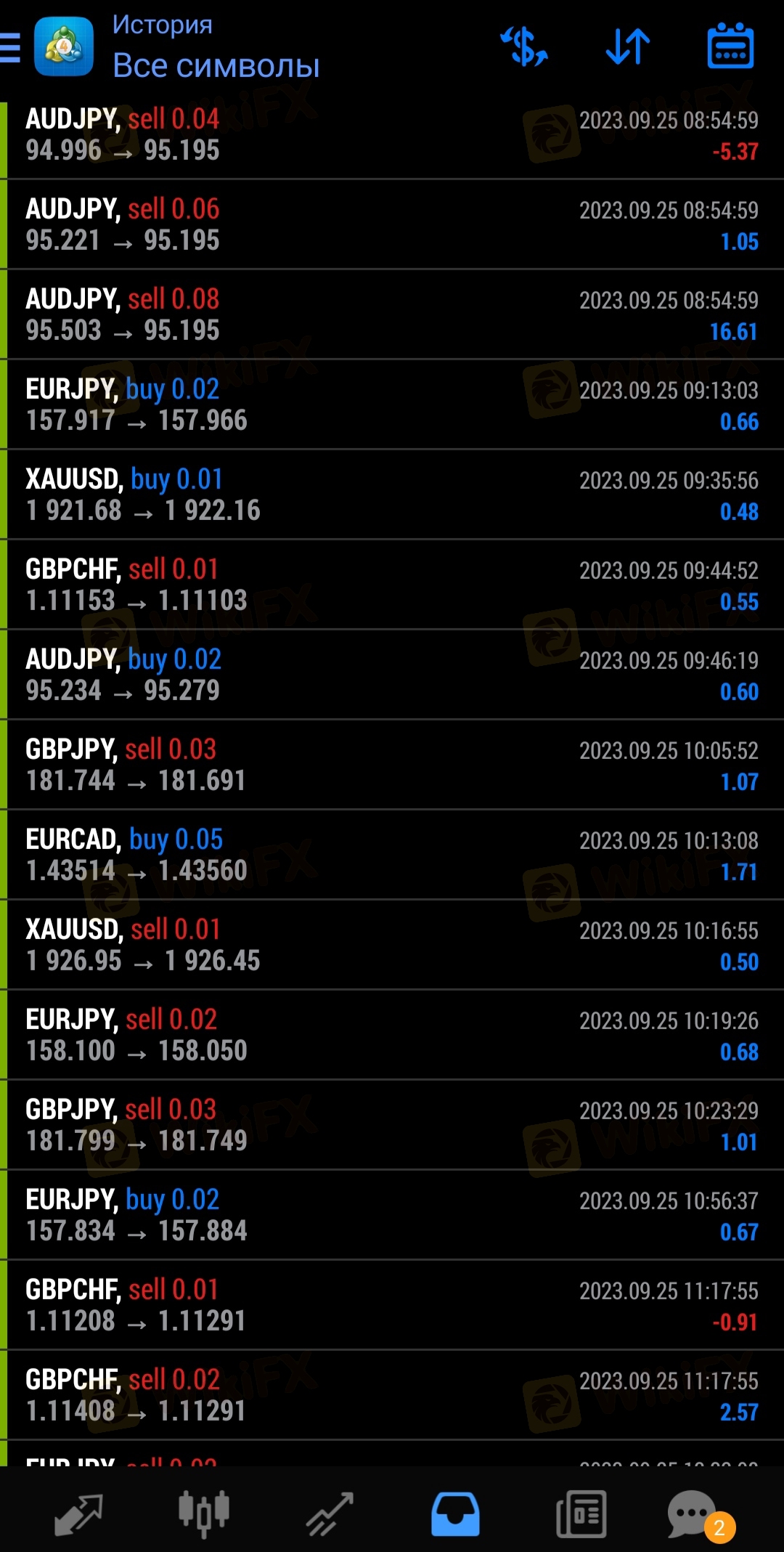This screenshot has height=1552, width=784.
Task: View the XAUUSD buy 0.01 trade
Action: (x=392, y=495)
